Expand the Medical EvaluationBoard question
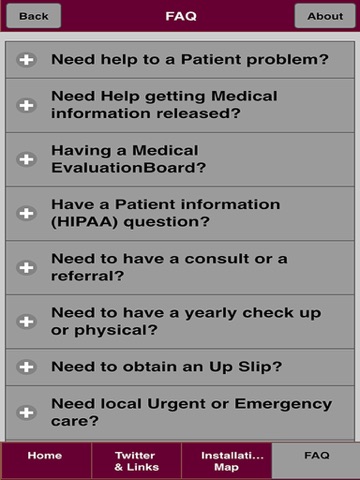 (180, 160)
